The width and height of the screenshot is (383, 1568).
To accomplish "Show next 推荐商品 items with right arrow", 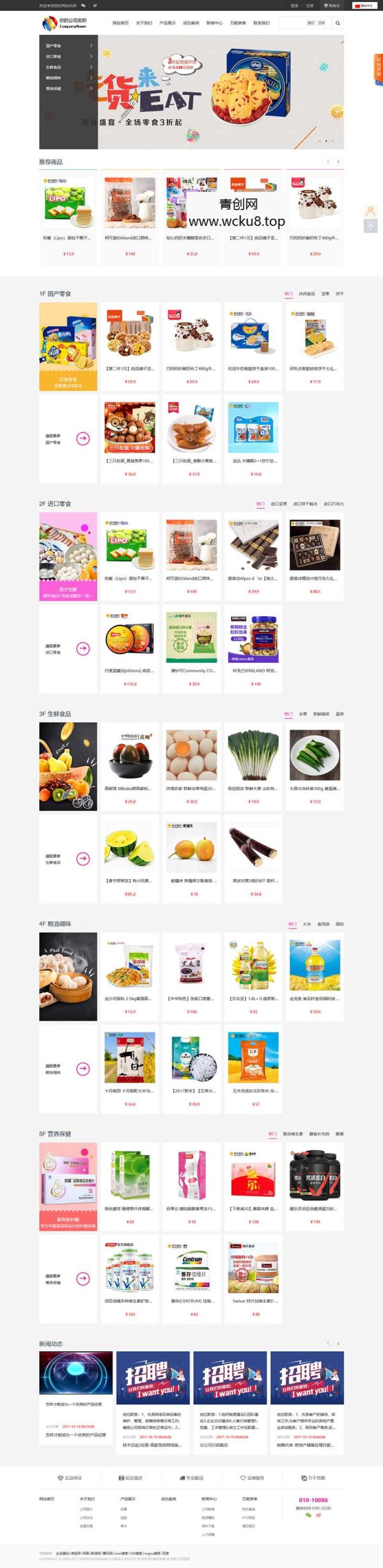I will [x=338, y=162].
